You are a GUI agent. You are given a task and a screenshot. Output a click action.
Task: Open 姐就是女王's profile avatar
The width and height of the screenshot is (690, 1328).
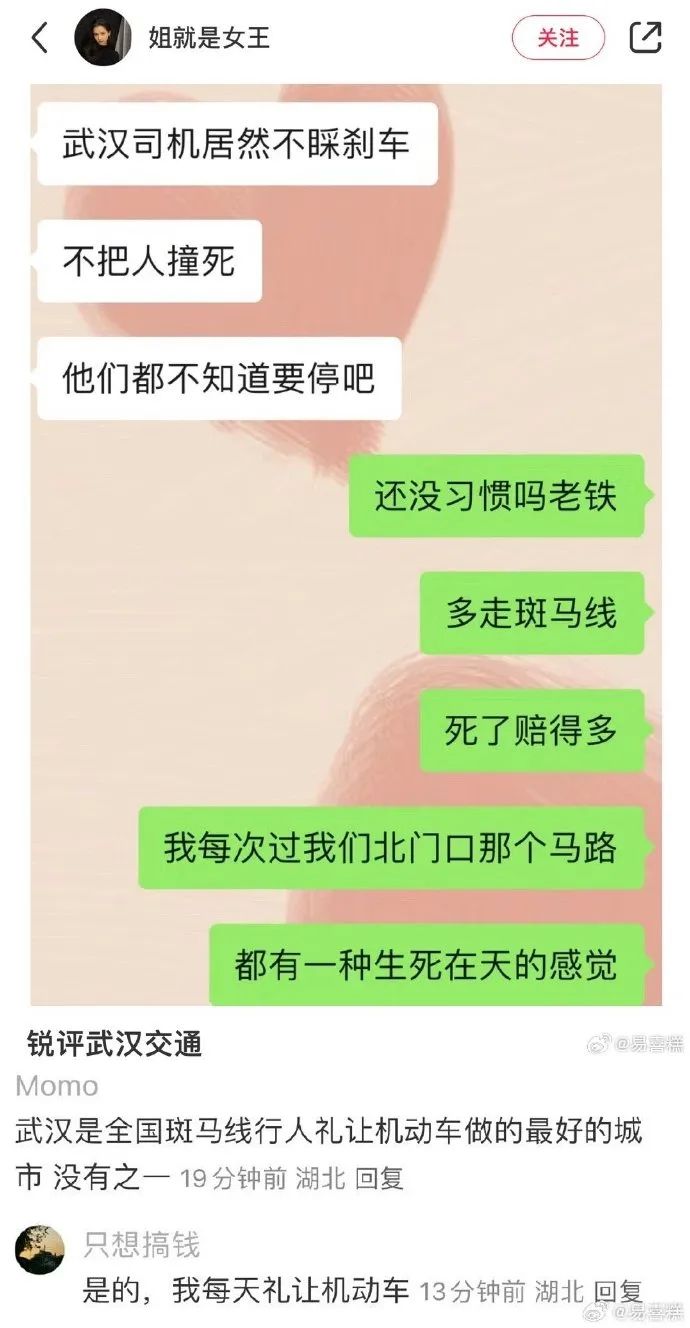(103, 38)
